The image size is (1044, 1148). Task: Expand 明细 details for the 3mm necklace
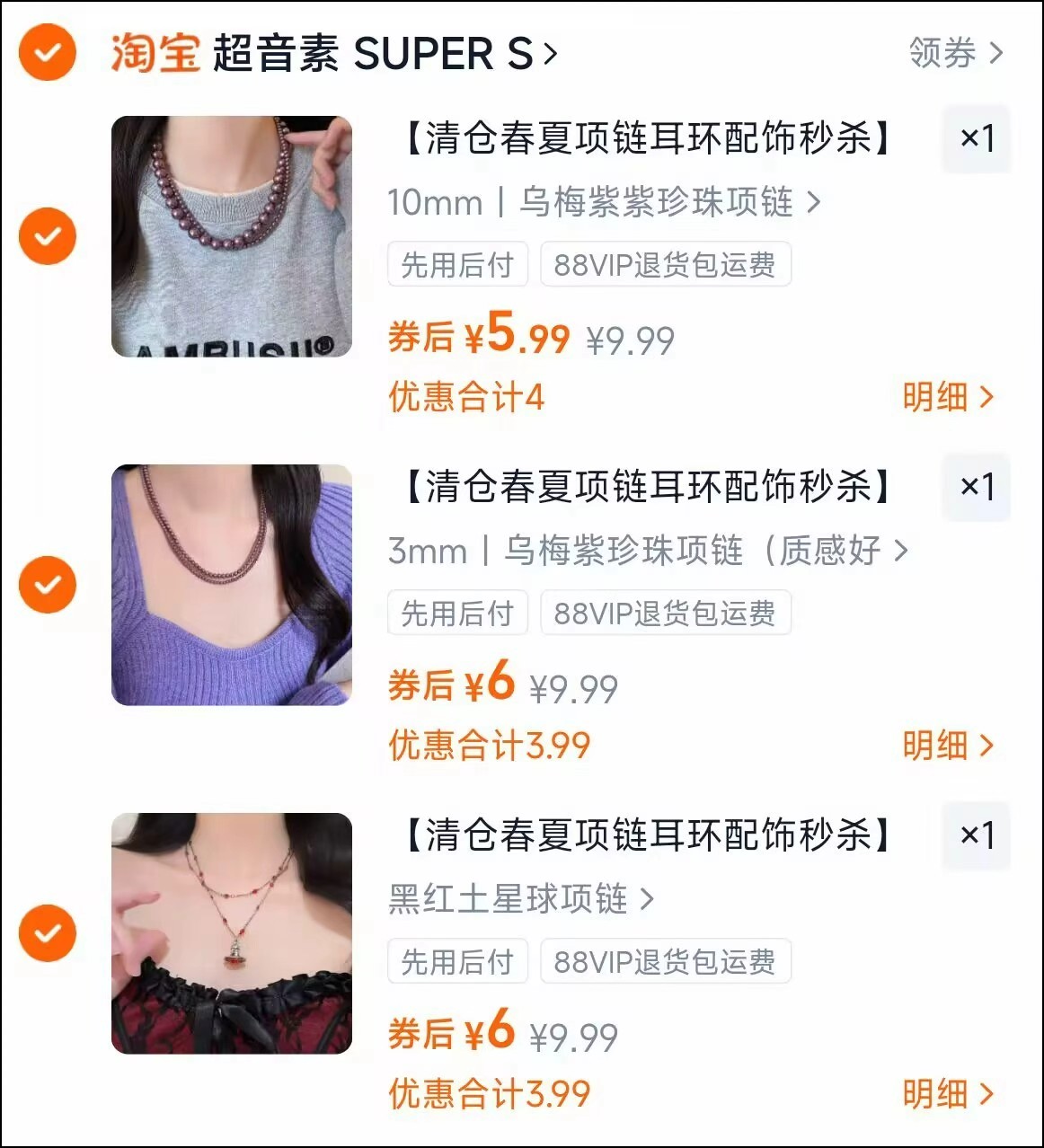click(x=946, y=745)
